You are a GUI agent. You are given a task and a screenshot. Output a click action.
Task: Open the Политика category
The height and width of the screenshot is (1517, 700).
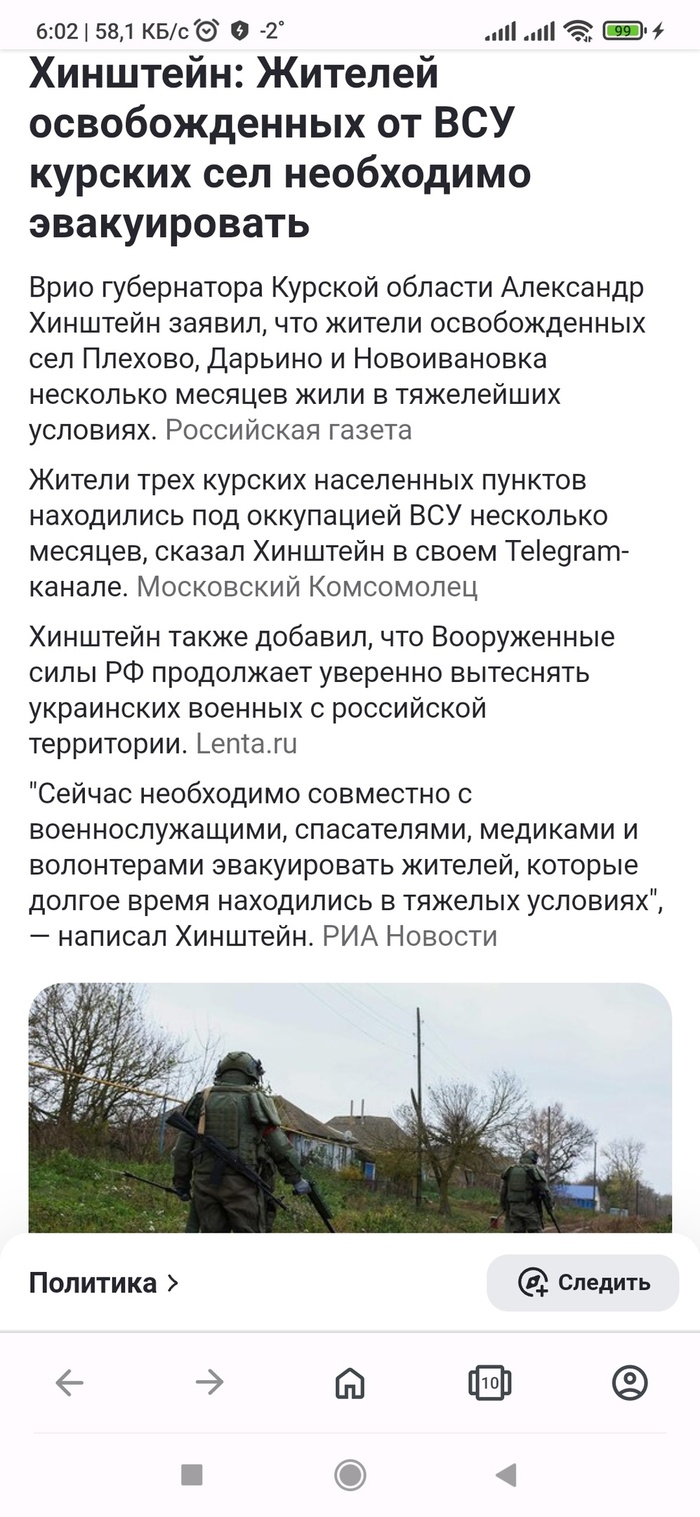[x=103, y=1283]
